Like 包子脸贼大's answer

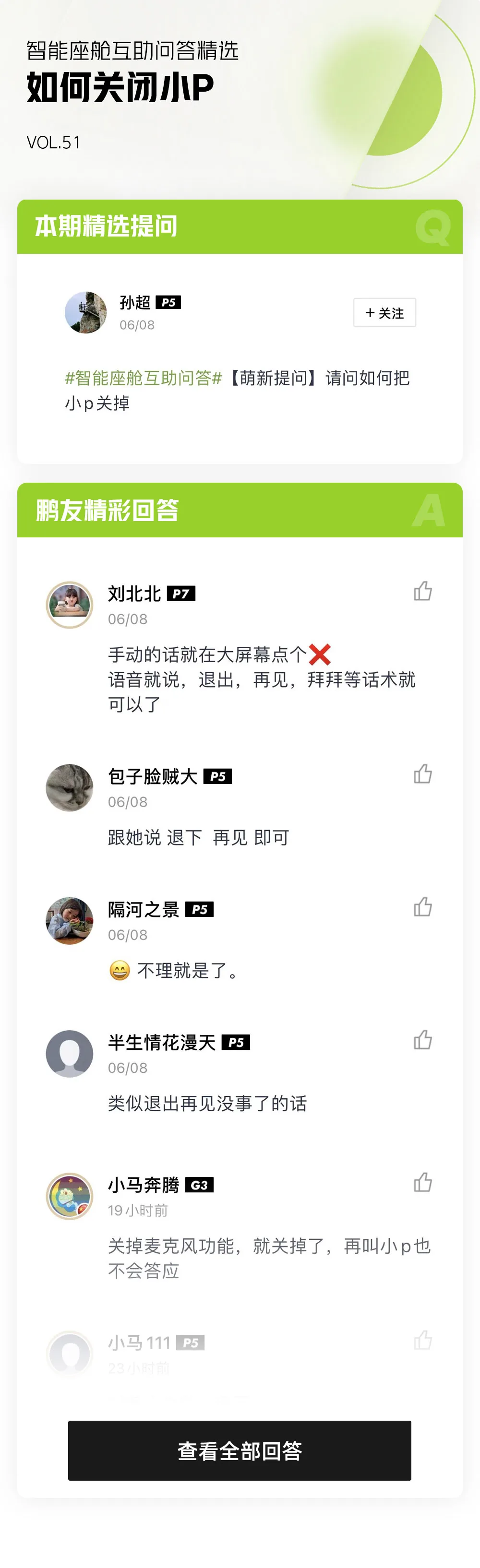pos(423,773)
